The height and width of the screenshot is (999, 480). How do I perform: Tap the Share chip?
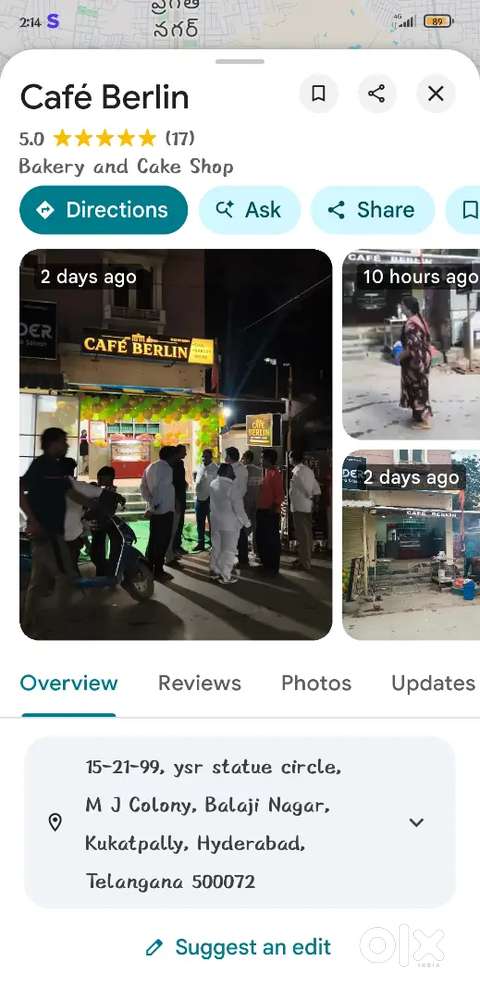tap(372, 210)
